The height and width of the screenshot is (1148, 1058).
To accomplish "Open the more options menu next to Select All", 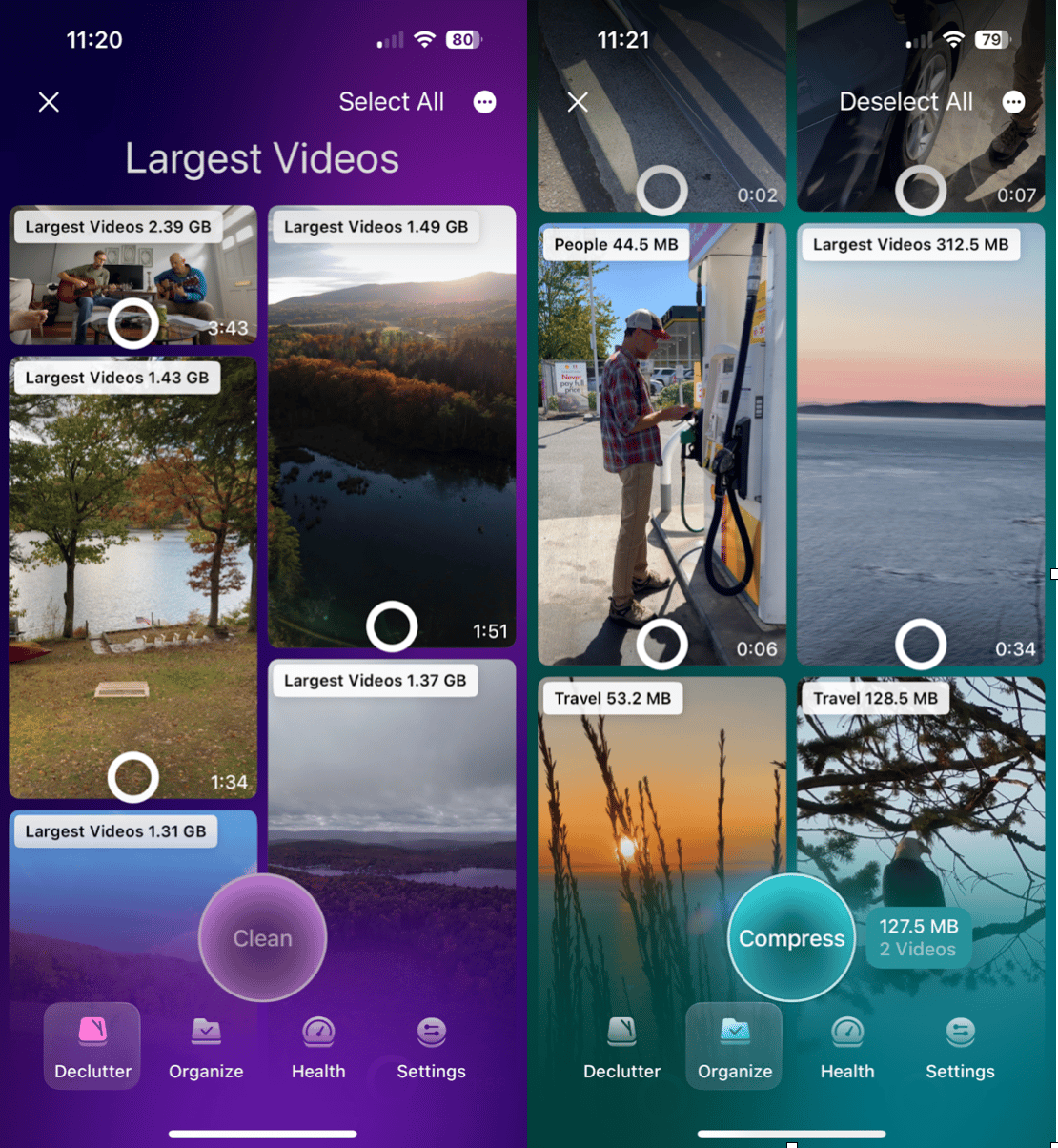I will point(484,102).
